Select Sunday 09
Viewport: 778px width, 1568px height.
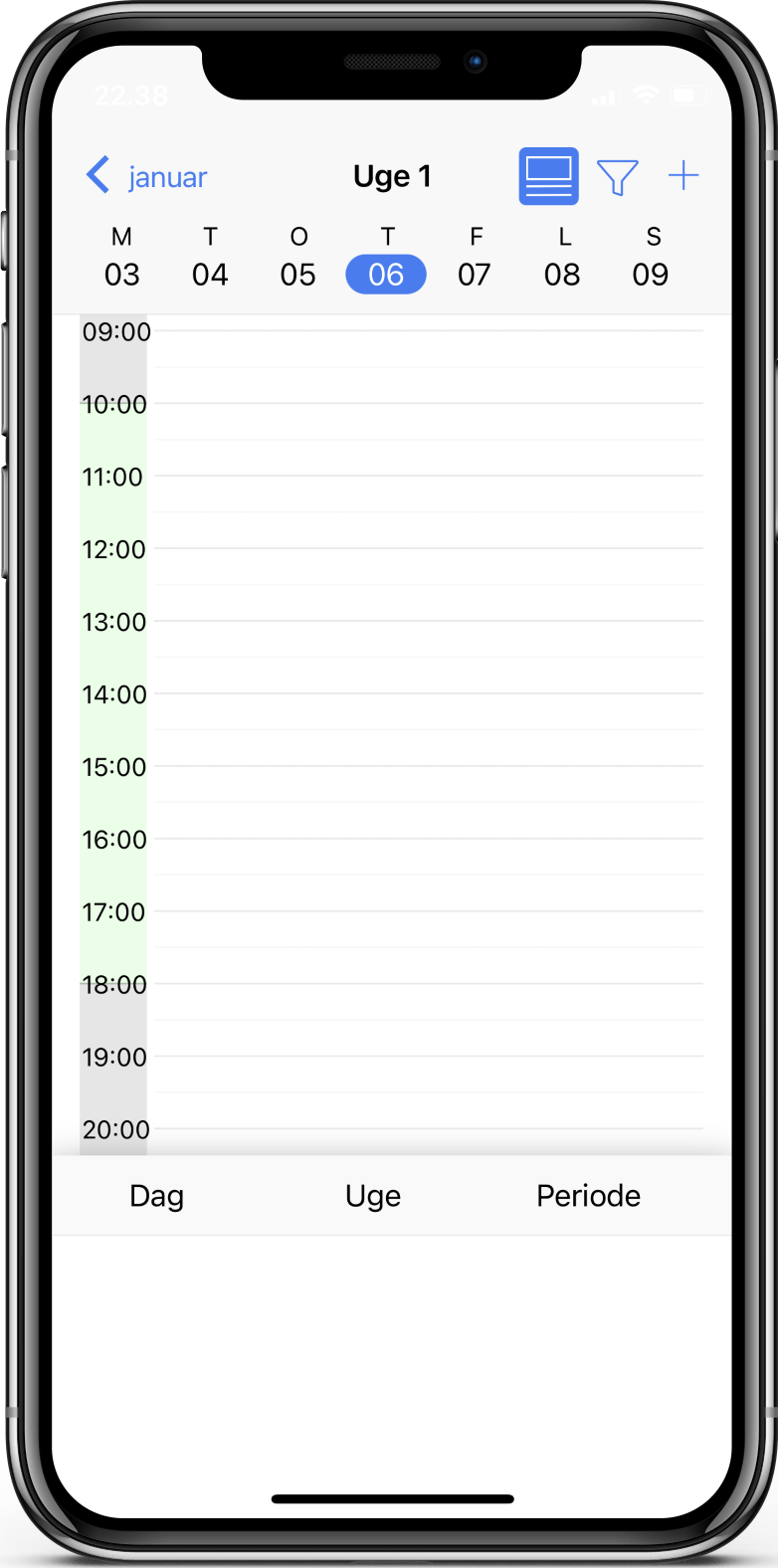click(x=651, y=261)
